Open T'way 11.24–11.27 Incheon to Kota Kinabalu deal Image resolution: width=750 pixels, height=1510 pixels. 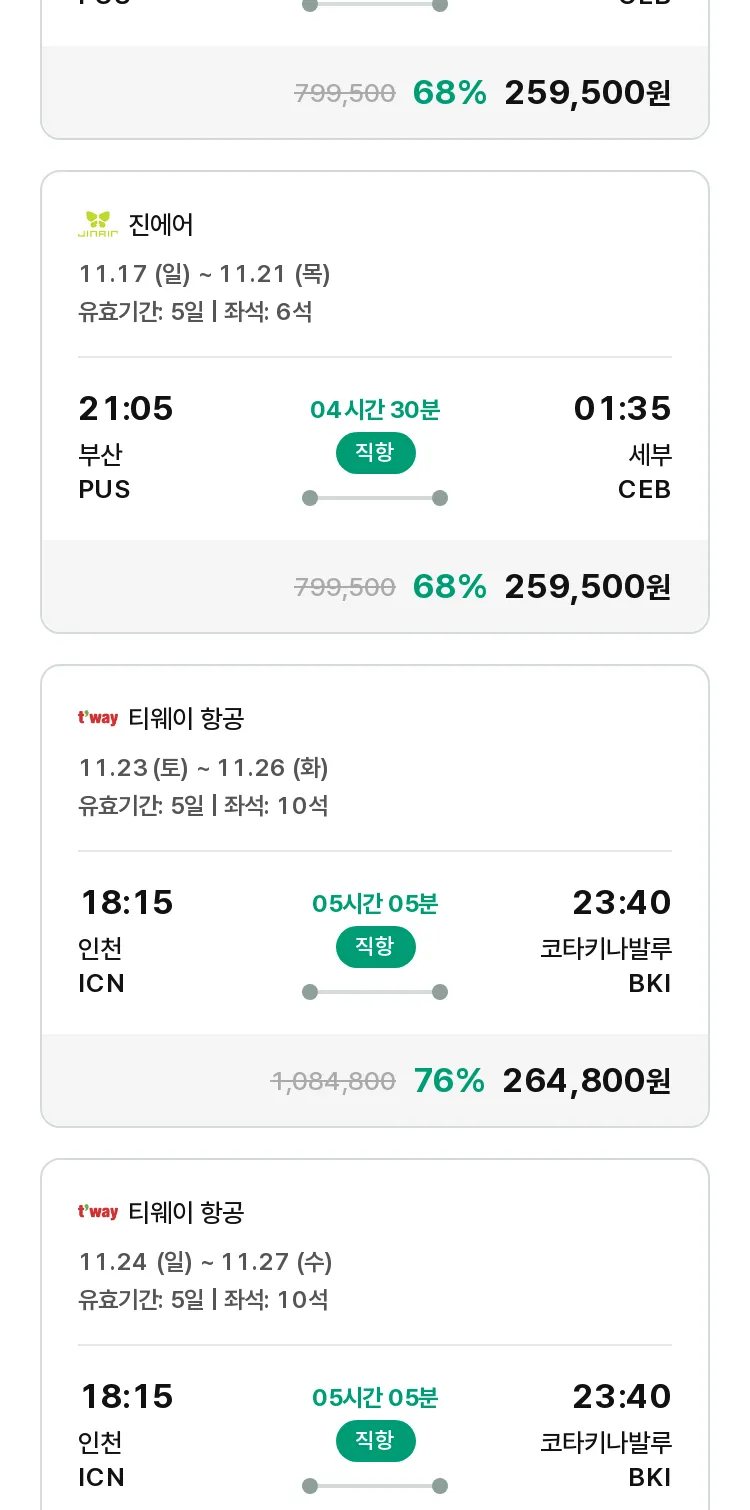375,1335
